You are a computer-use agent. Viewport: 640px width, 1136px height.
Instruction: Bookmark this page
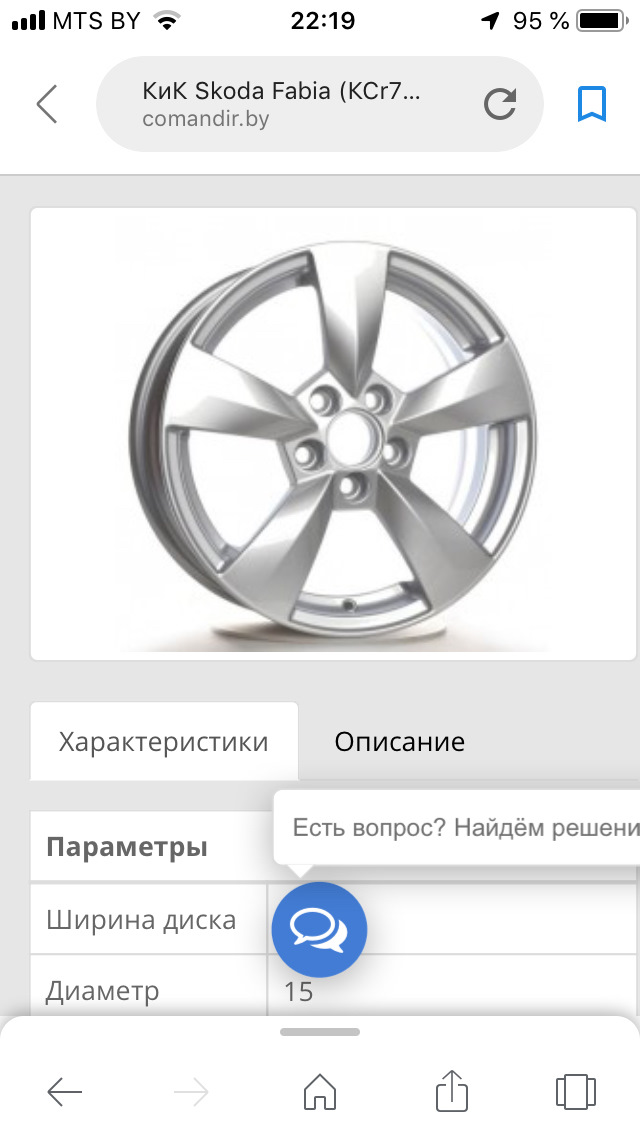[592, 104]
